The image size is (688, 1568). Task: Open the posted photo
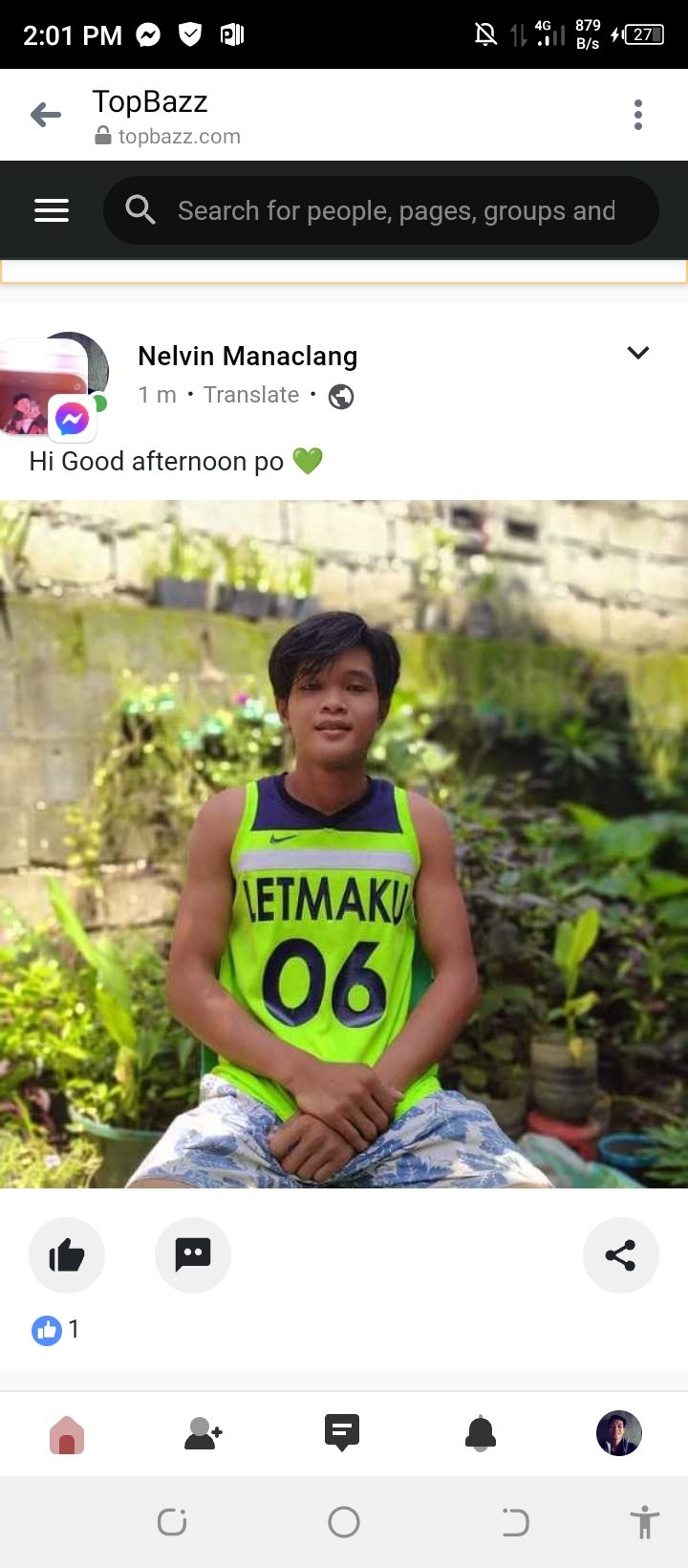pyautogui.click(x=344, y=843)
